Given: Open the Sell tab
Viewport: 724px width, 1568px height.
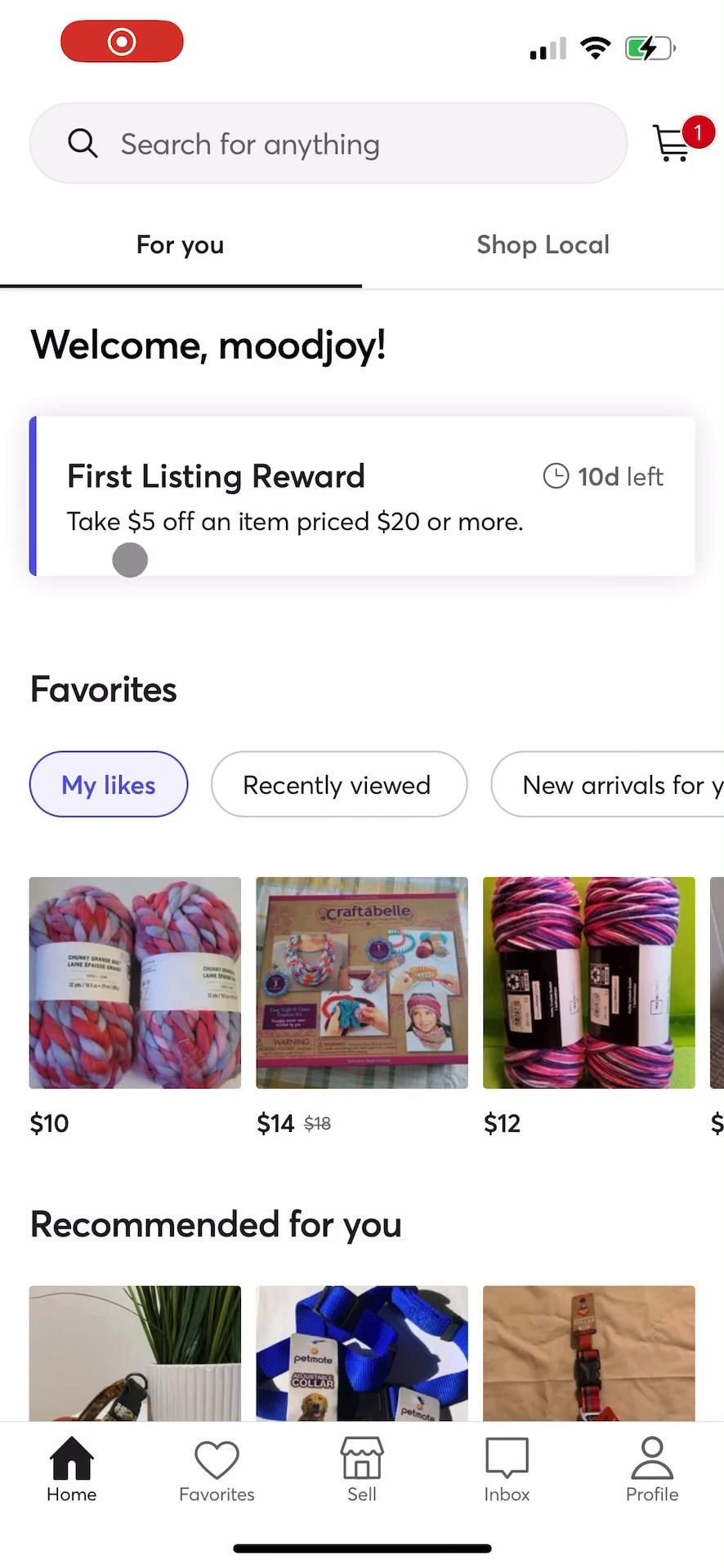Looking at the screenshot, I should pos(362,1470).
